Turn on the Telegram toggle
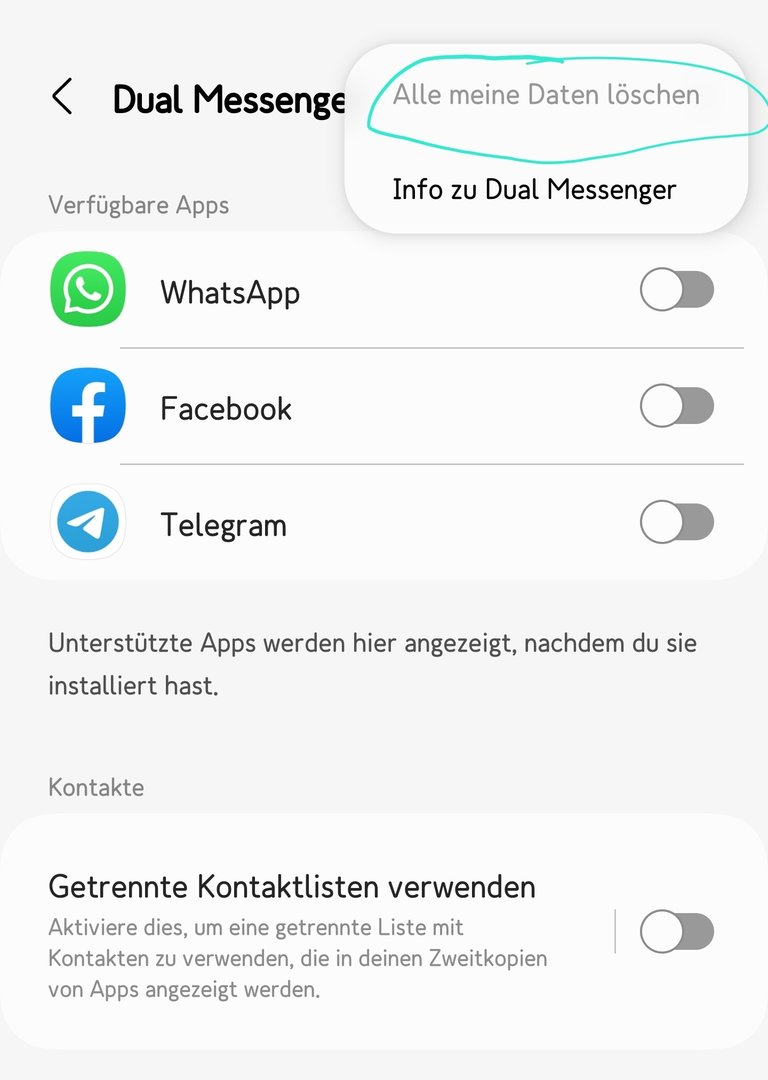 (x=677, y=523)
